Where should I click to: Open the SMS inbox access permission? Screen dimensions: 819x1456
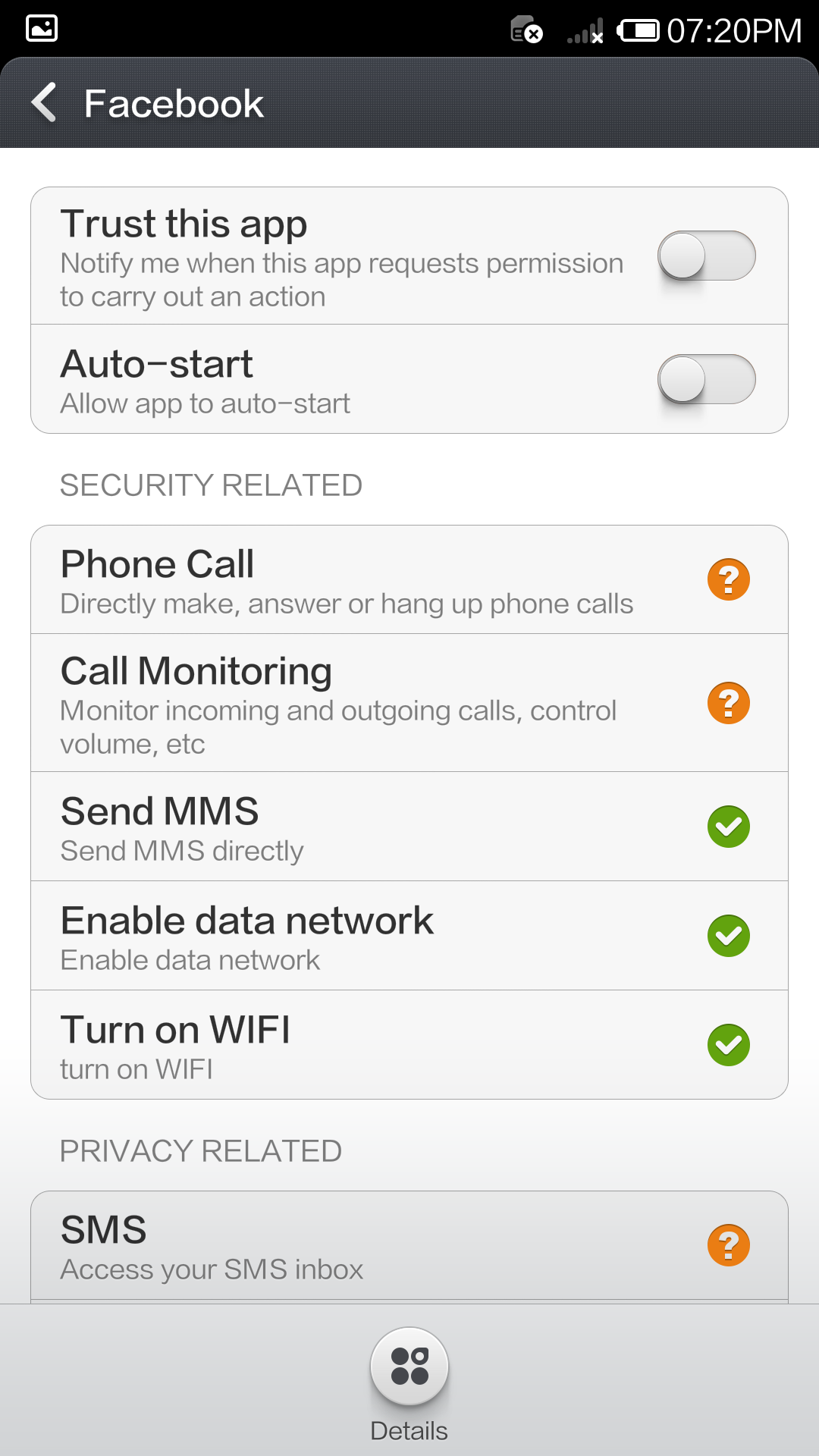tap(409, 1245)
